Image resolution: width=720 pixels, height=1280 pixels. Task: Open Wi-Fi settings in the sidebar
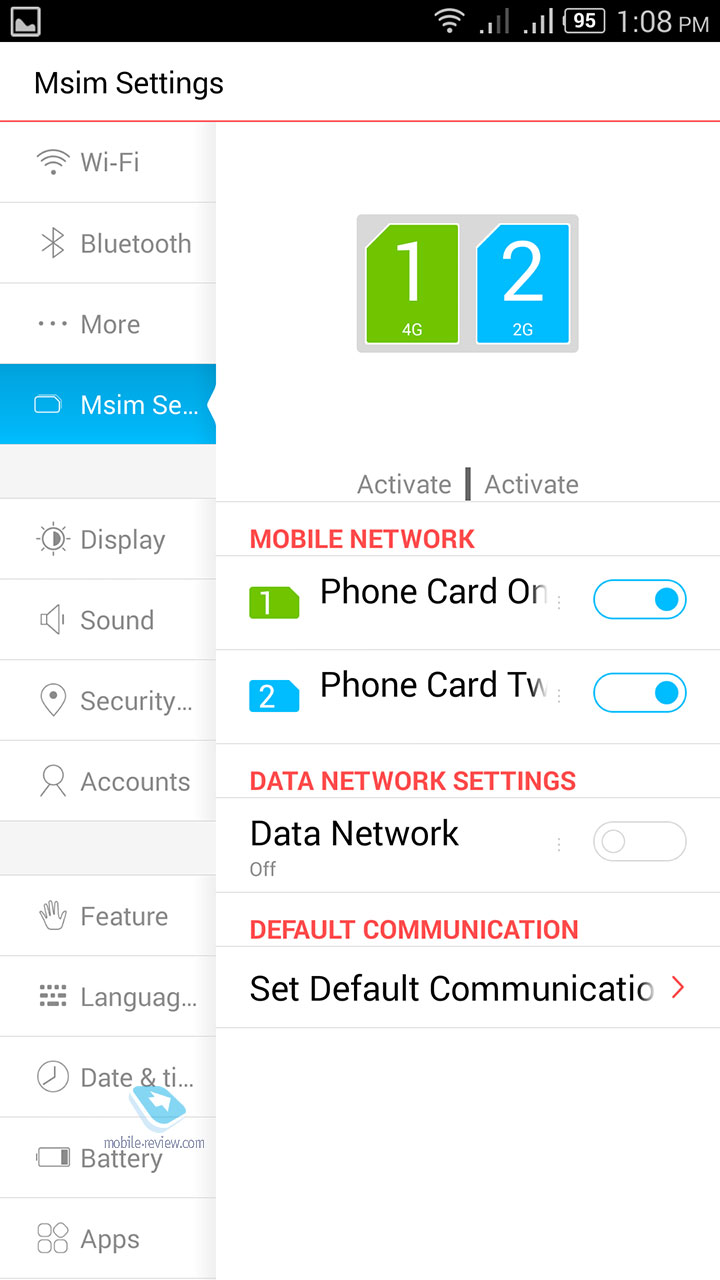[108, 162]
